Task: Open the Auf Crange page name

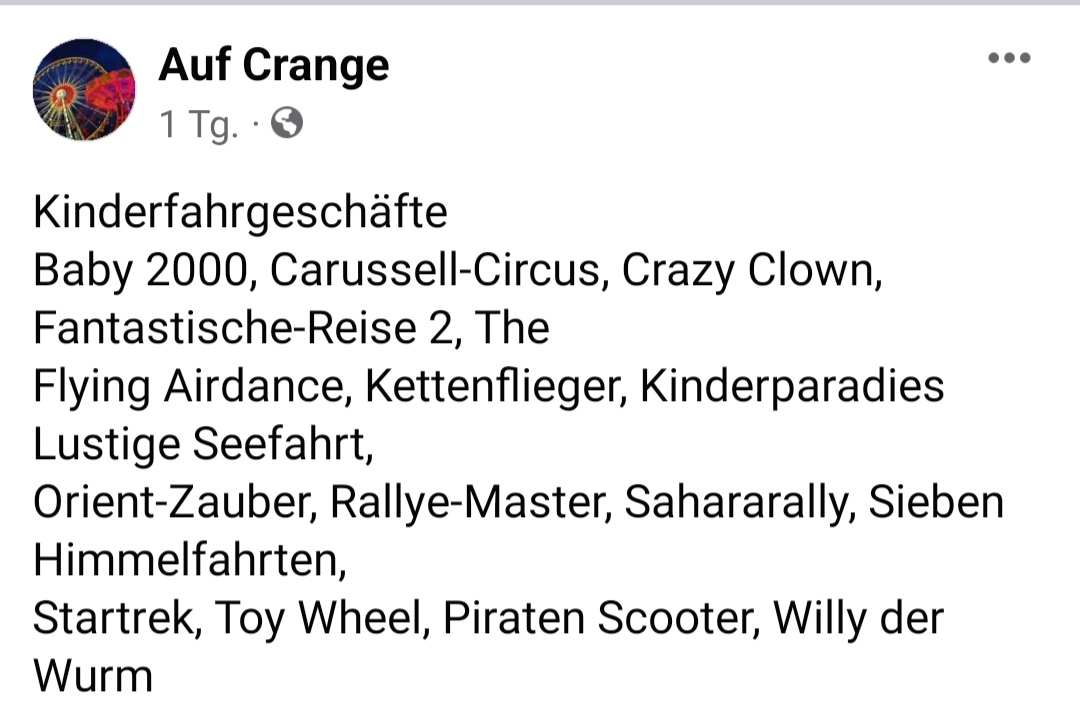Action: 273,66
